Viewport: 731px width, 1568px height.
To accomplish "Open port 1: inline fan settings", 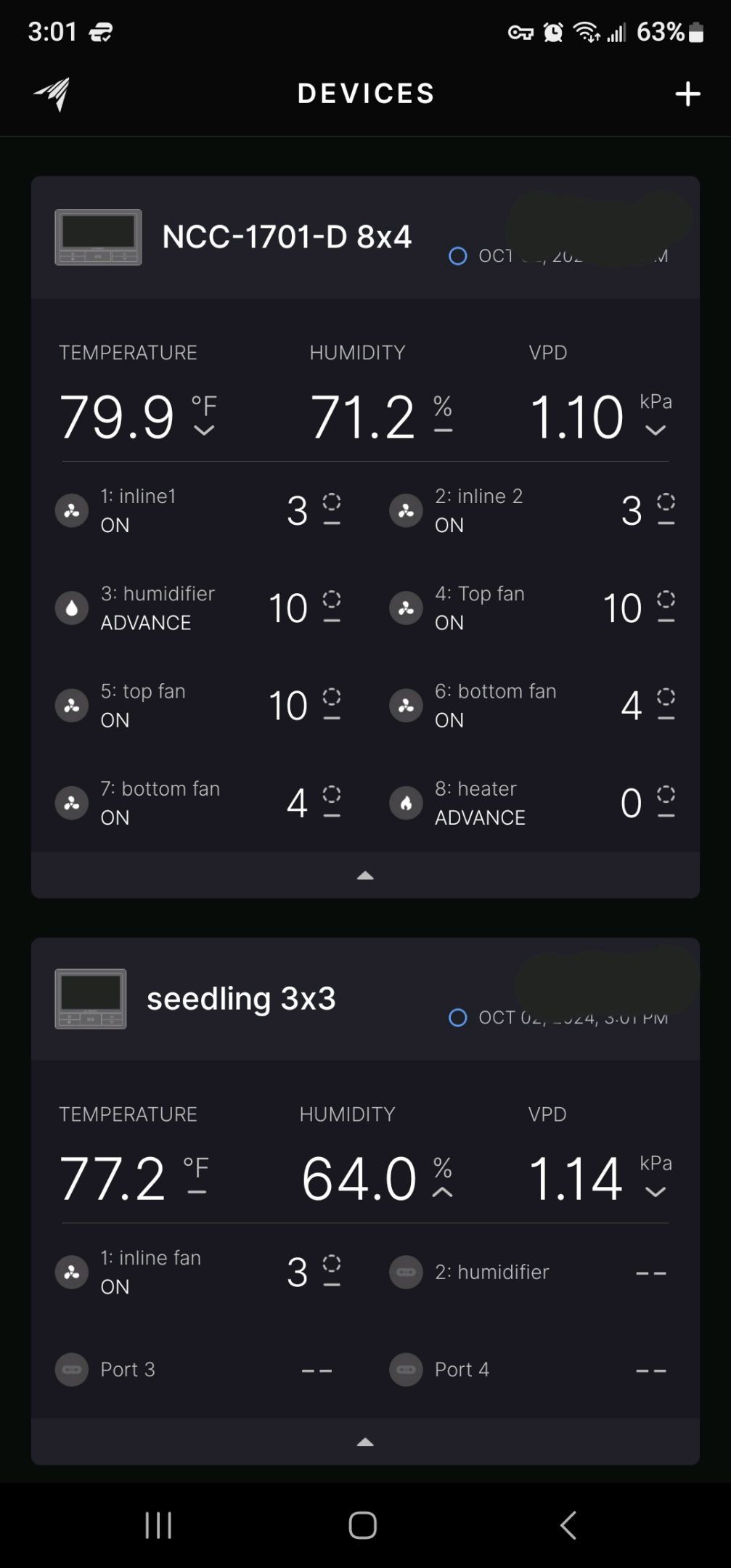I will pyautogui.click(x=198, y=1272).
